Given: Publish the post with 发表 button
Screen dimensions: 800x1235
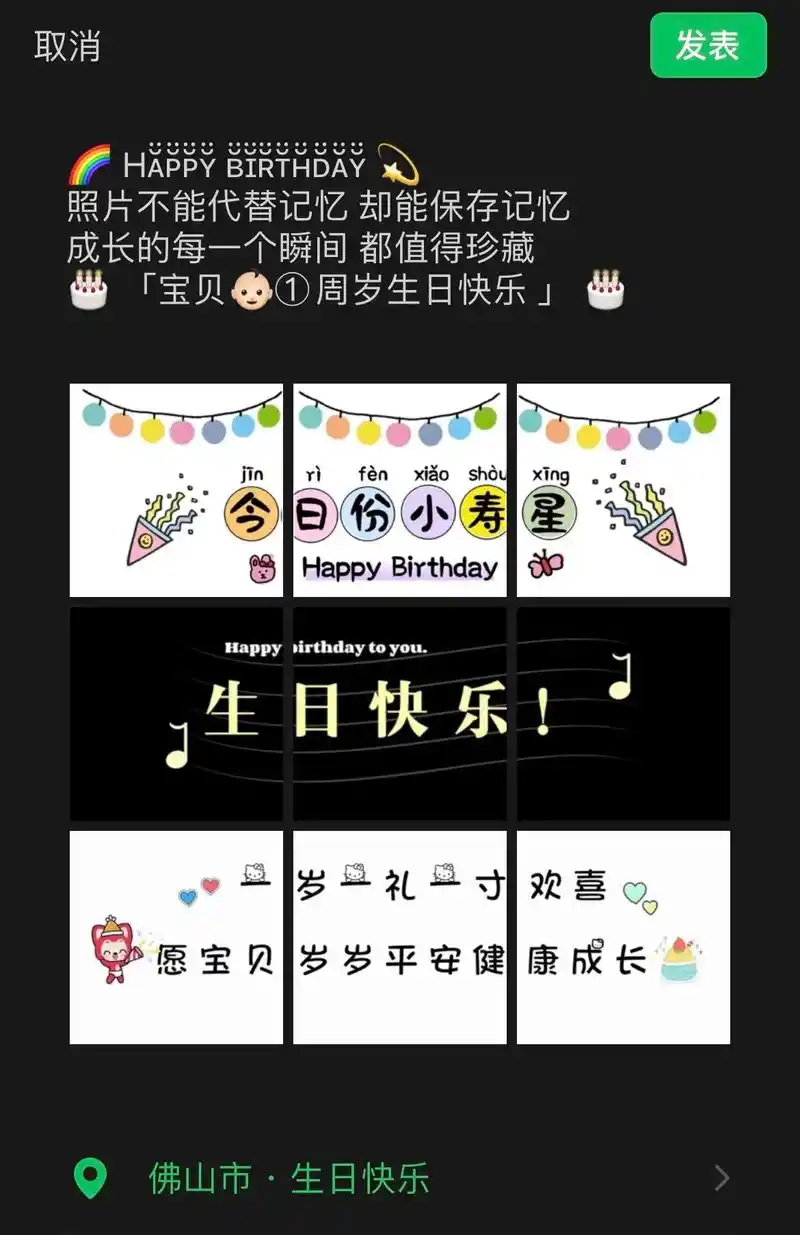Looking at the screenshot, I should [708, 45].
